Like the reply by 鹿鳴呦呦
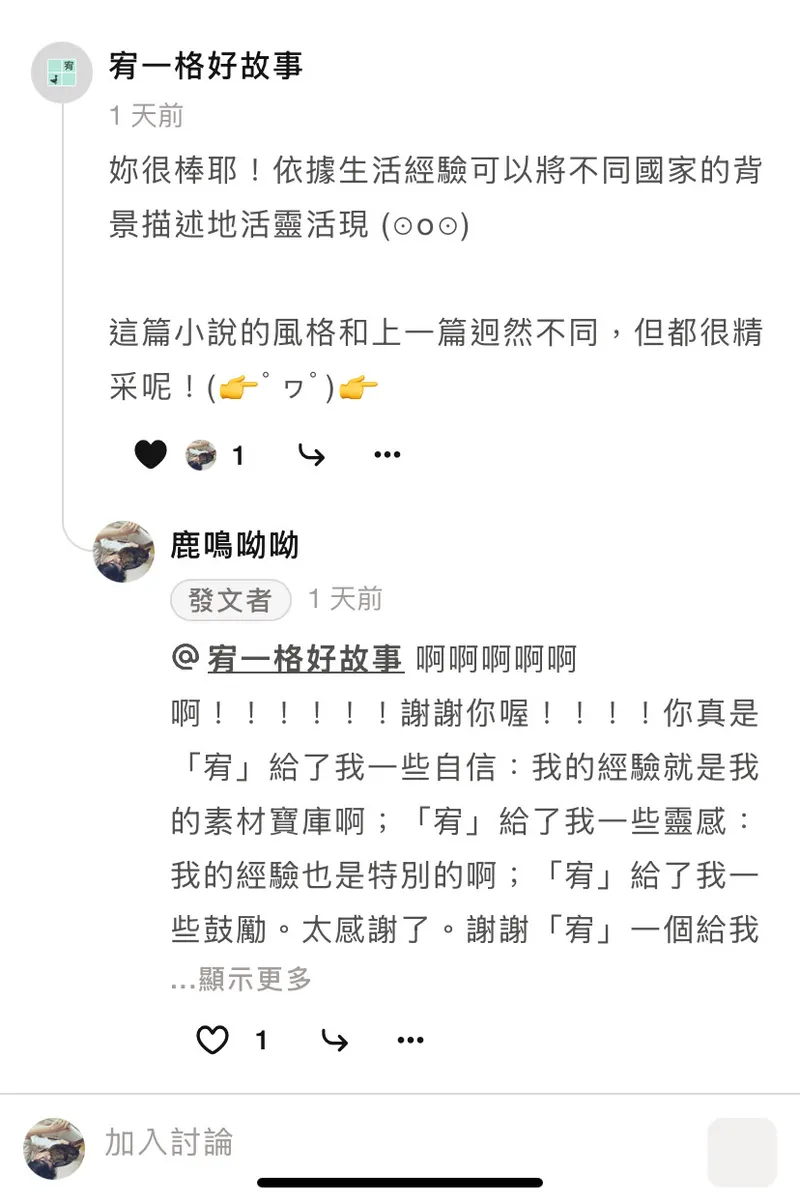 click(x=212, y=1041)
